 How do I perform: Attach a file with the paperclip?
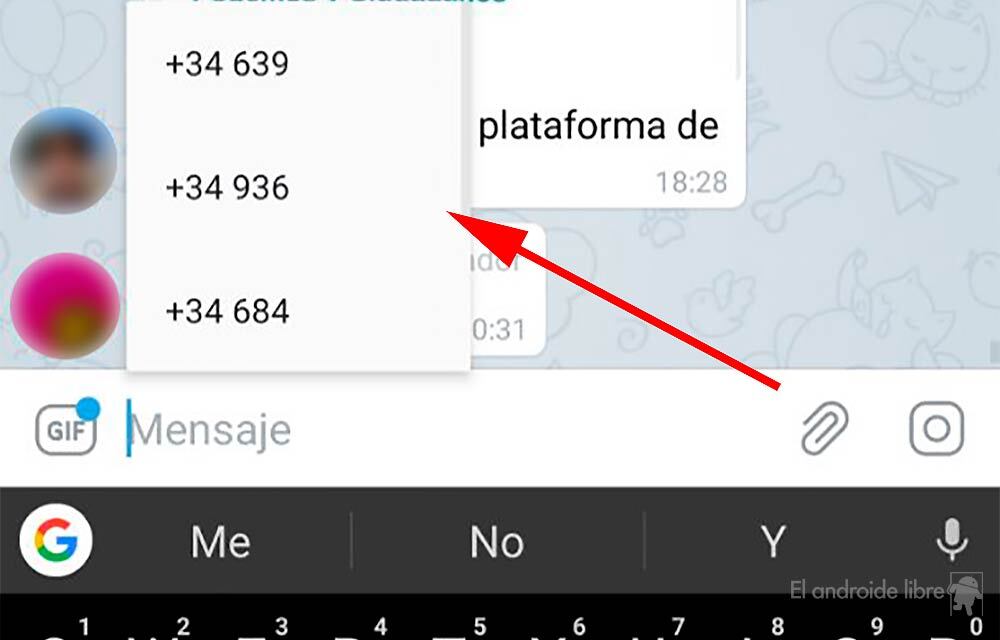pos(825,430)
